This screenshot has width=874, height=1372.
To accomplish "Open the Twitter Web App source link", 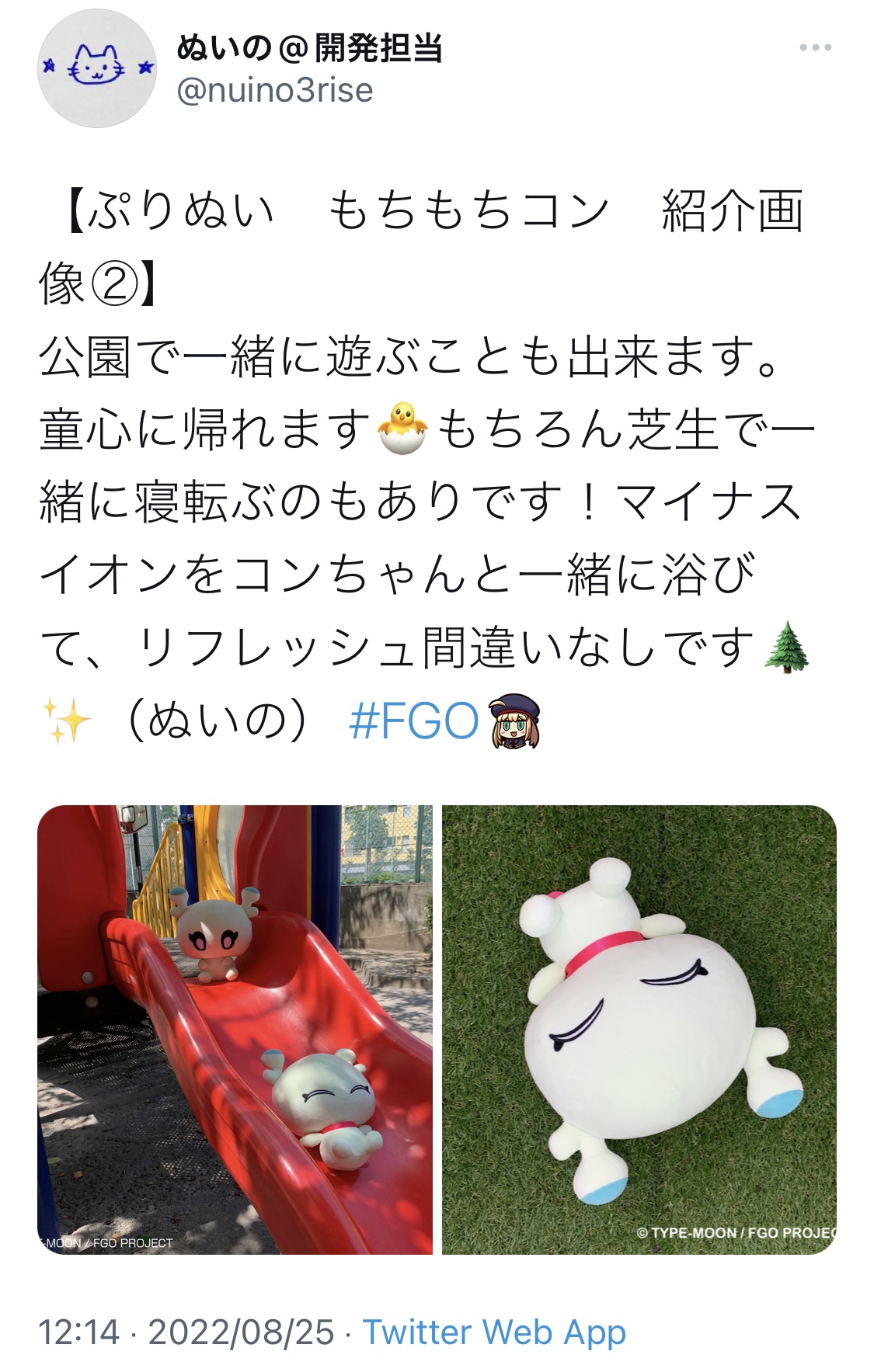I will [x=494, y=1332].
